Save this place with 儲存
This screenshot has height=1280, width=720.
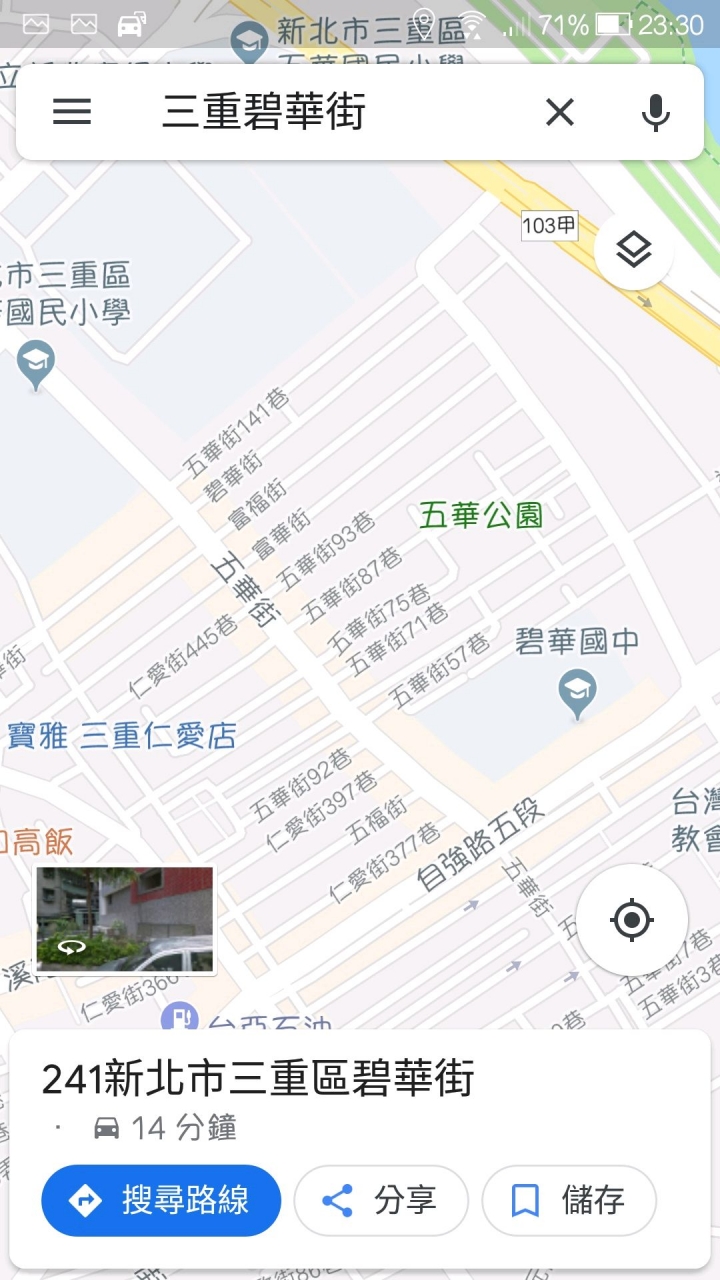(569, 1200)
